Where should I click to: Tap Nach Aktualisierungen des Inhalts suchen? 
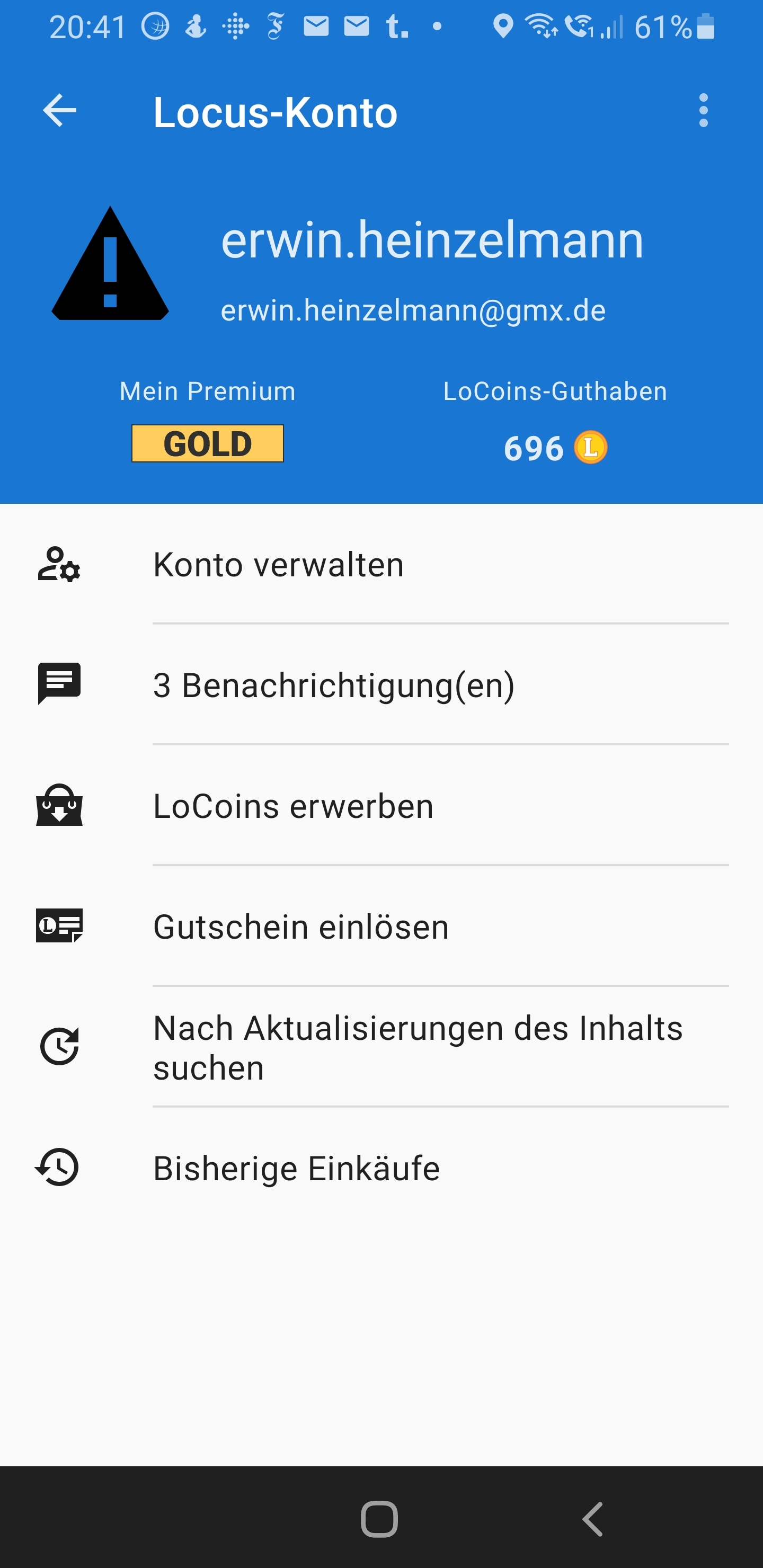point(381,1047)
